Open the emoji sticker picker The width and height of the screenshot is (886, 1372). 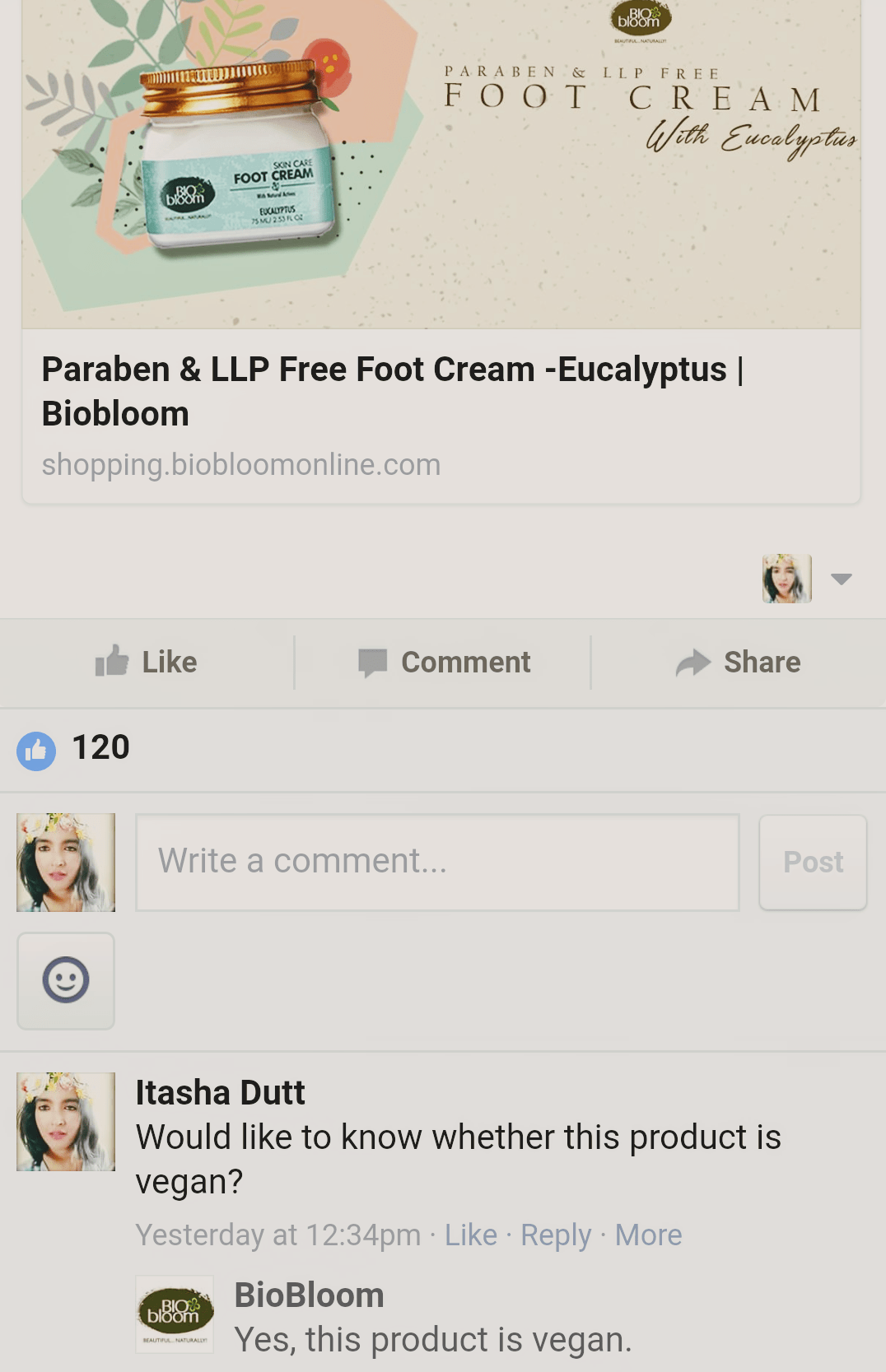[x=66, y=980]
